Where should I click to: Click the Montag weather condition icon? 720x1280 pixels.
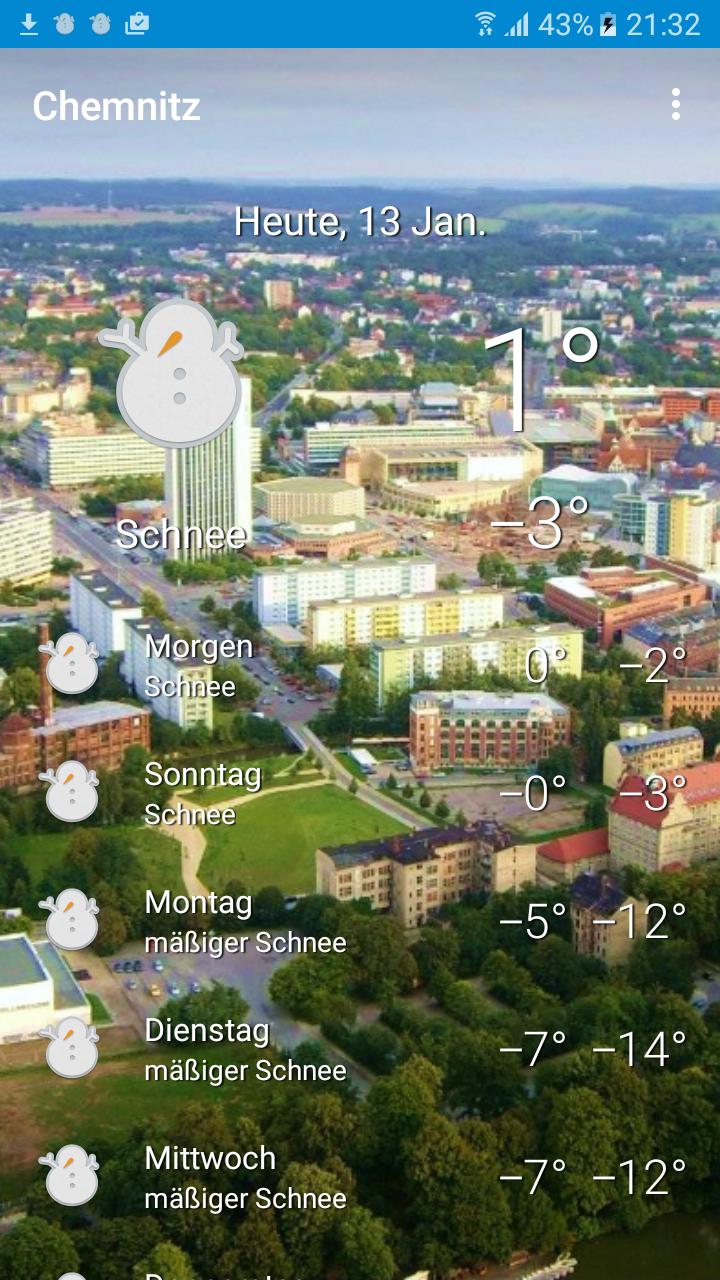[71, 919]
